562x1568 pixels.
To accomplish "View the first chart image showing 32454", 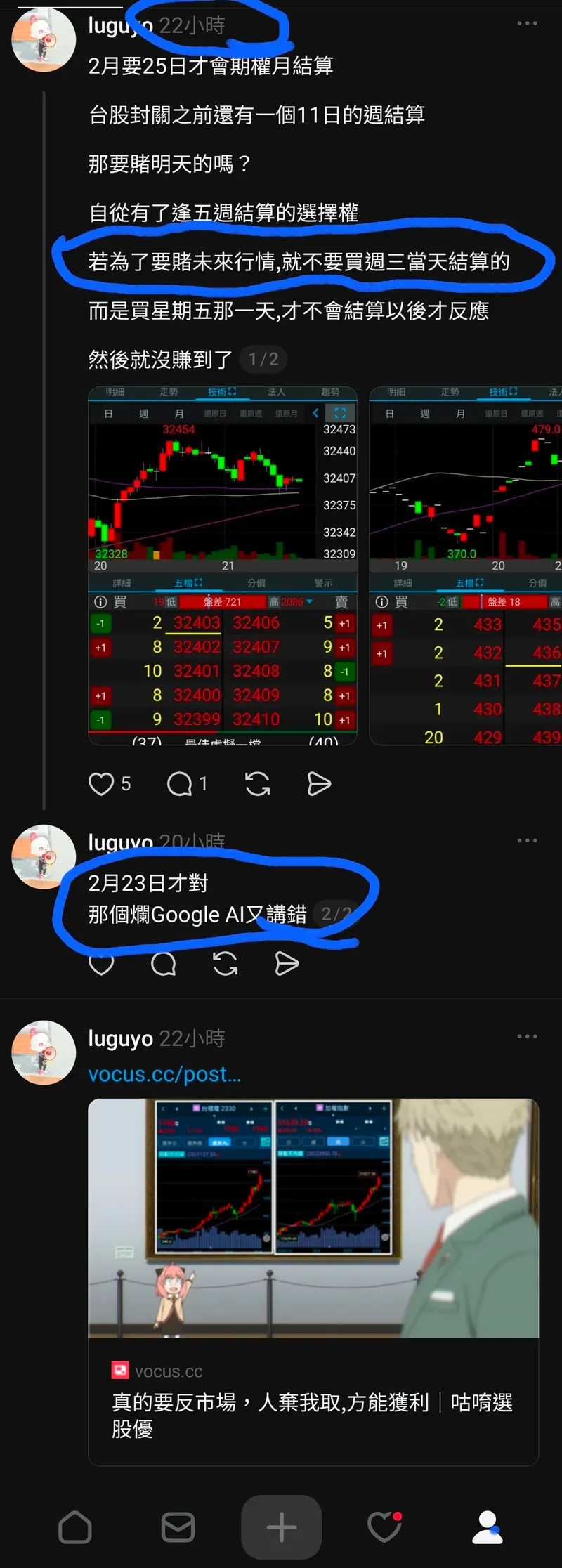I will (x=222, y=566).
